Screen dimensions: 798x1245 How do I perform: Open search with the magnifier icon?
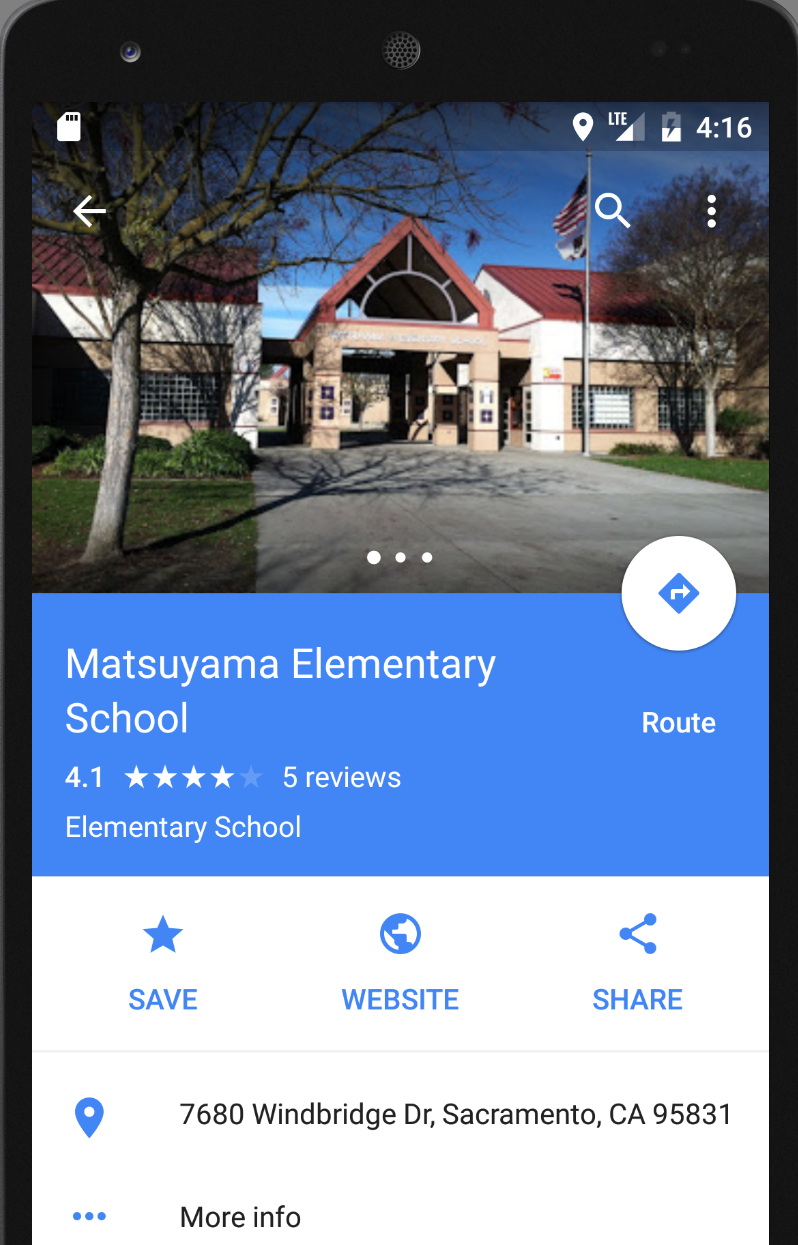[612, 211]
